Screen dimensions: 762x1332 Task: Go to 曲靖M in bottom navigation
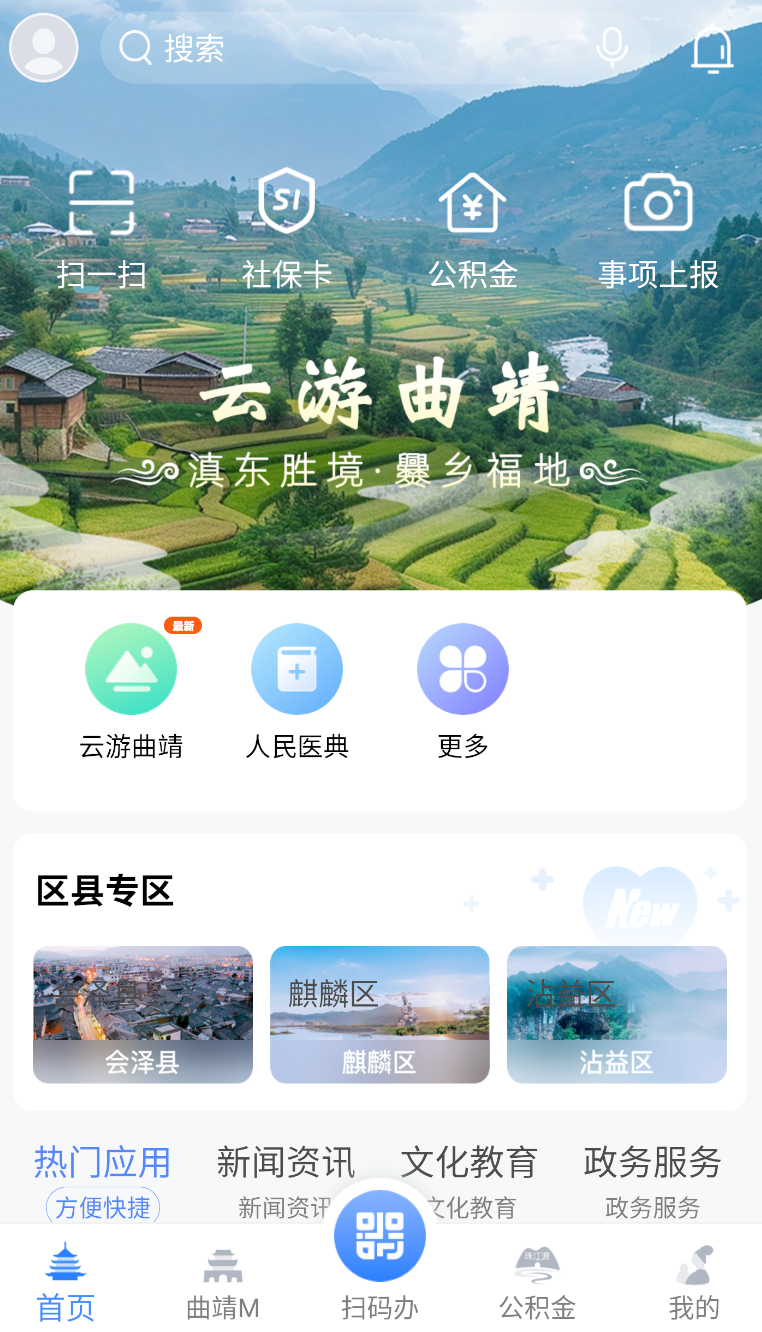[x=223, y=1284]
